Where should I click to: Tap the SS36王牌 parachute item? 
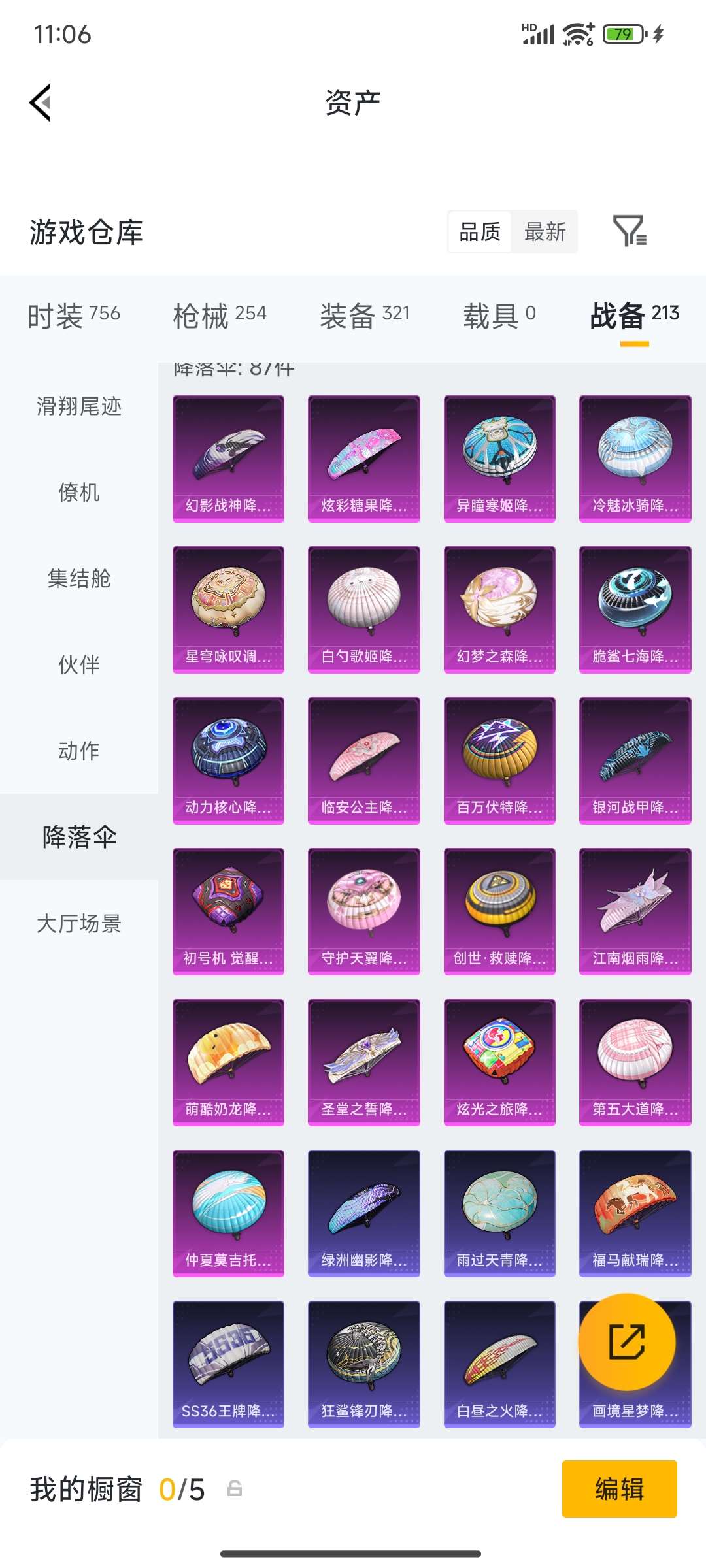tap(227, 1365)
